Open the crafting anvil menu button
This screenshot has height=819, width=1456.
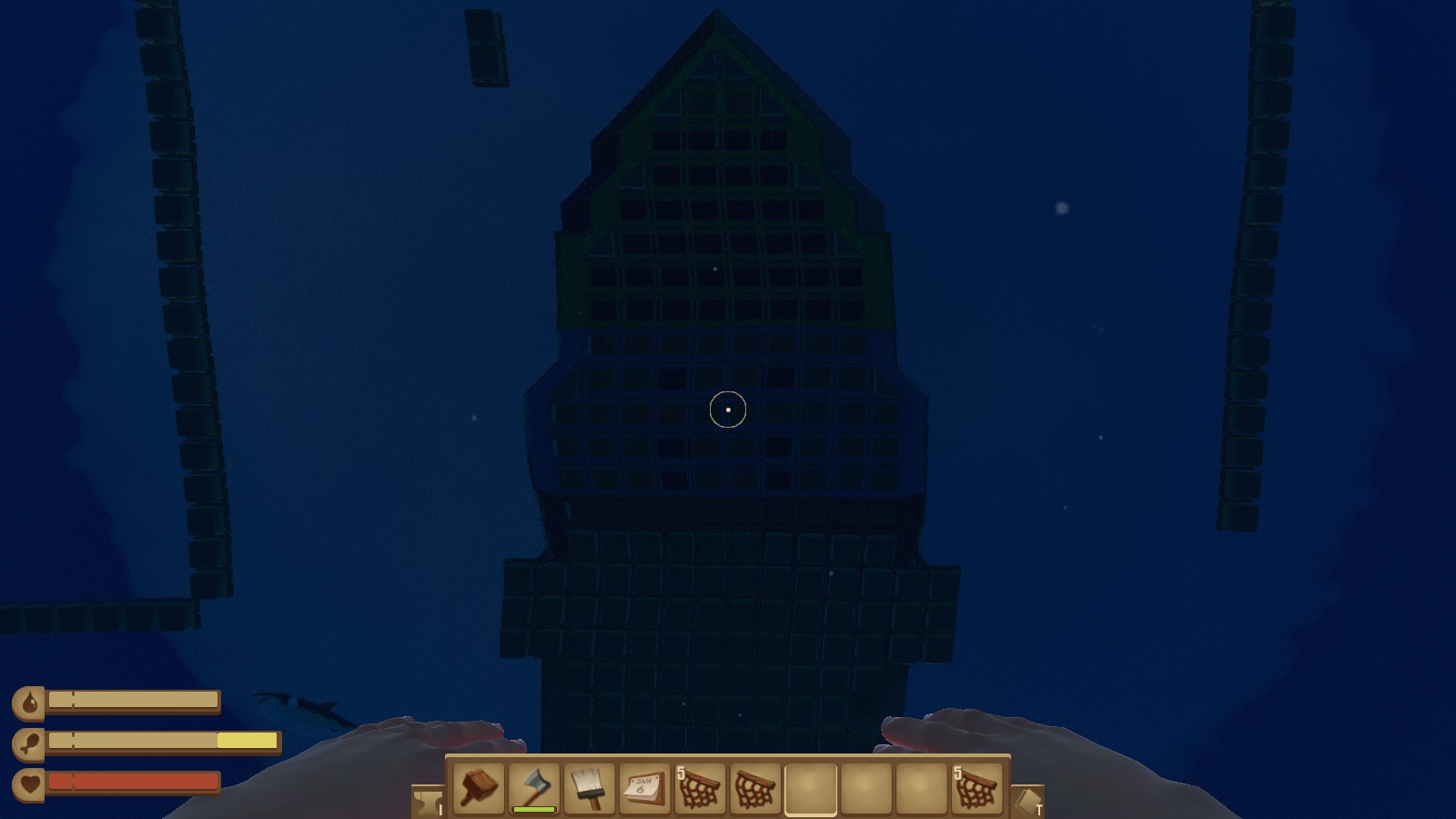click(427, 802)
